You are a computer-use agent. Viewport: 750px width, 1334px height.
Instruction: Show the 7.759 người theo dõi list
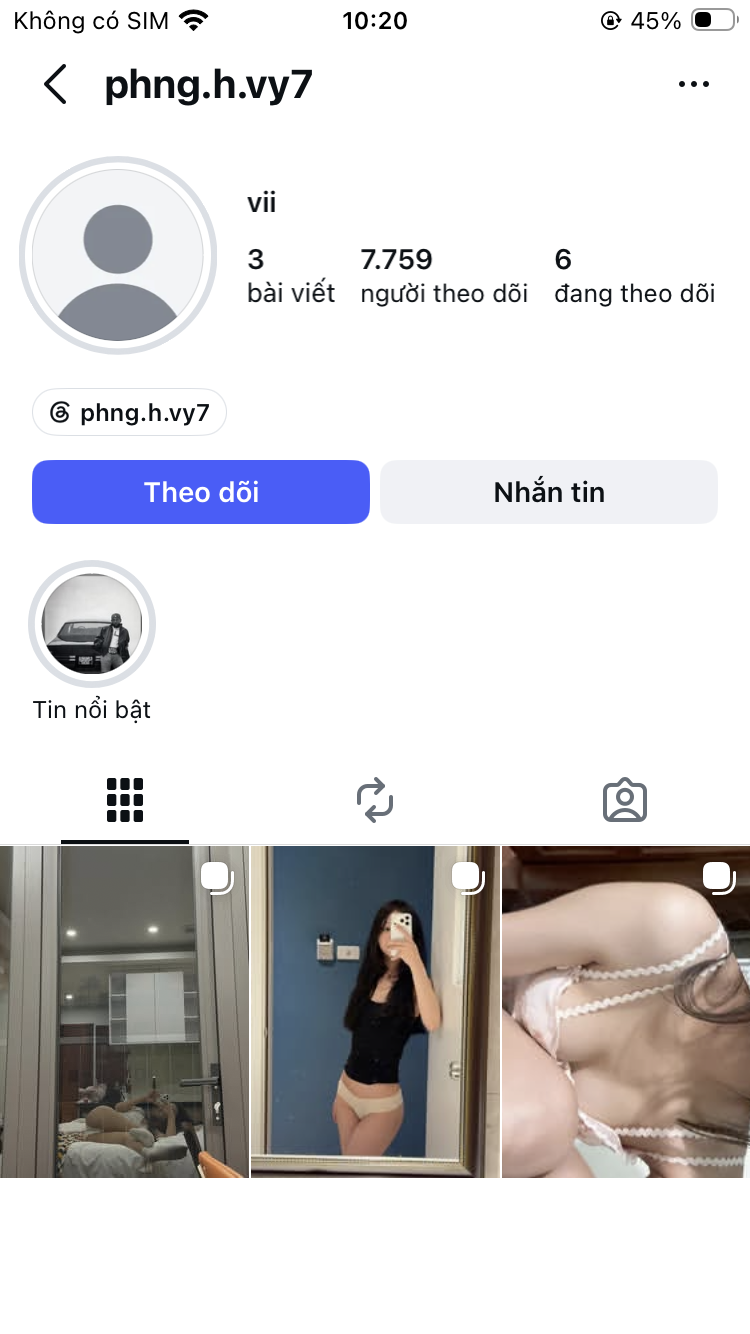444,276
